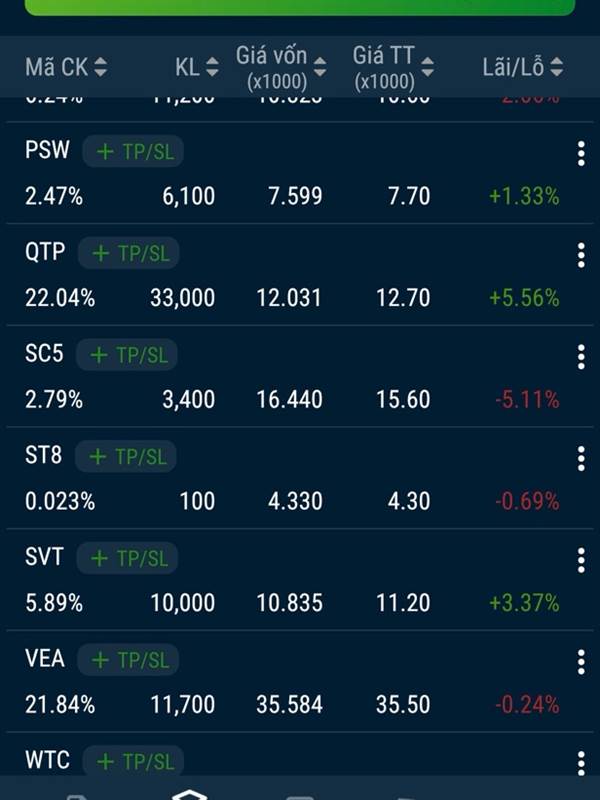Open the ST8 overflow menu
The height and width of the screenshot is (800, 600).
tap(581, 459)
